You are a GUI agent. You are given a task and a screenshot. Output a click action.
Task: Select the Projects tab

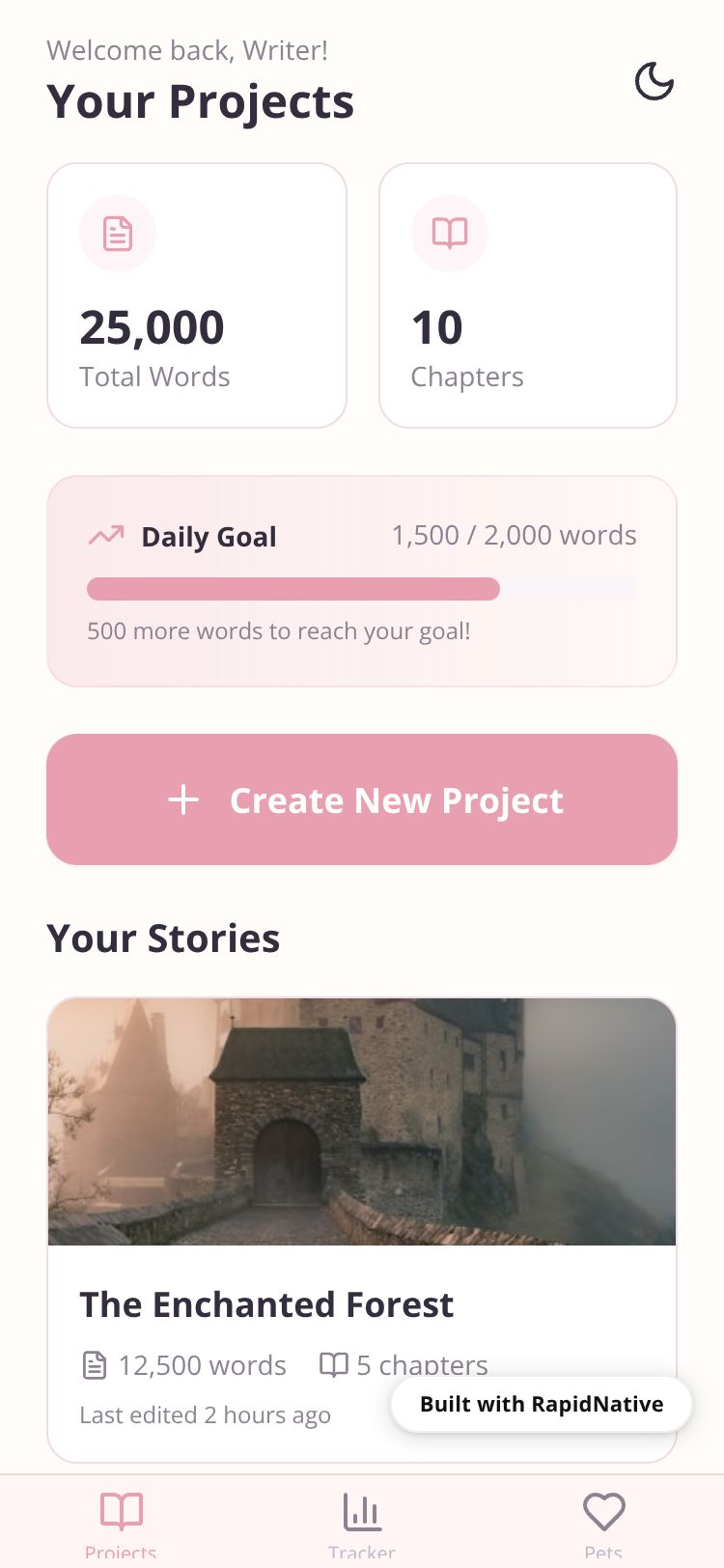121,1523
